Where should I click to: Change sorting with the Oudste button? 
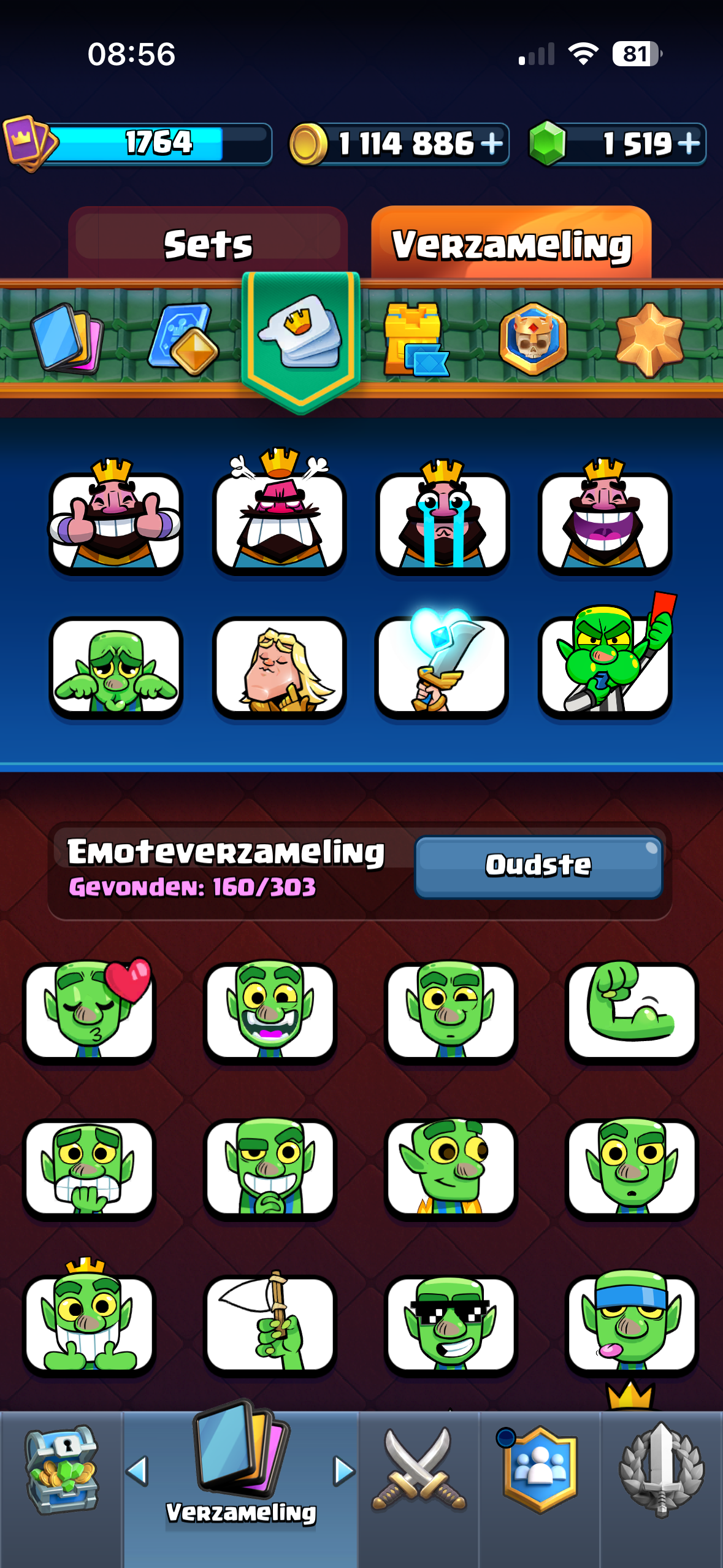[x=538, y=866]
